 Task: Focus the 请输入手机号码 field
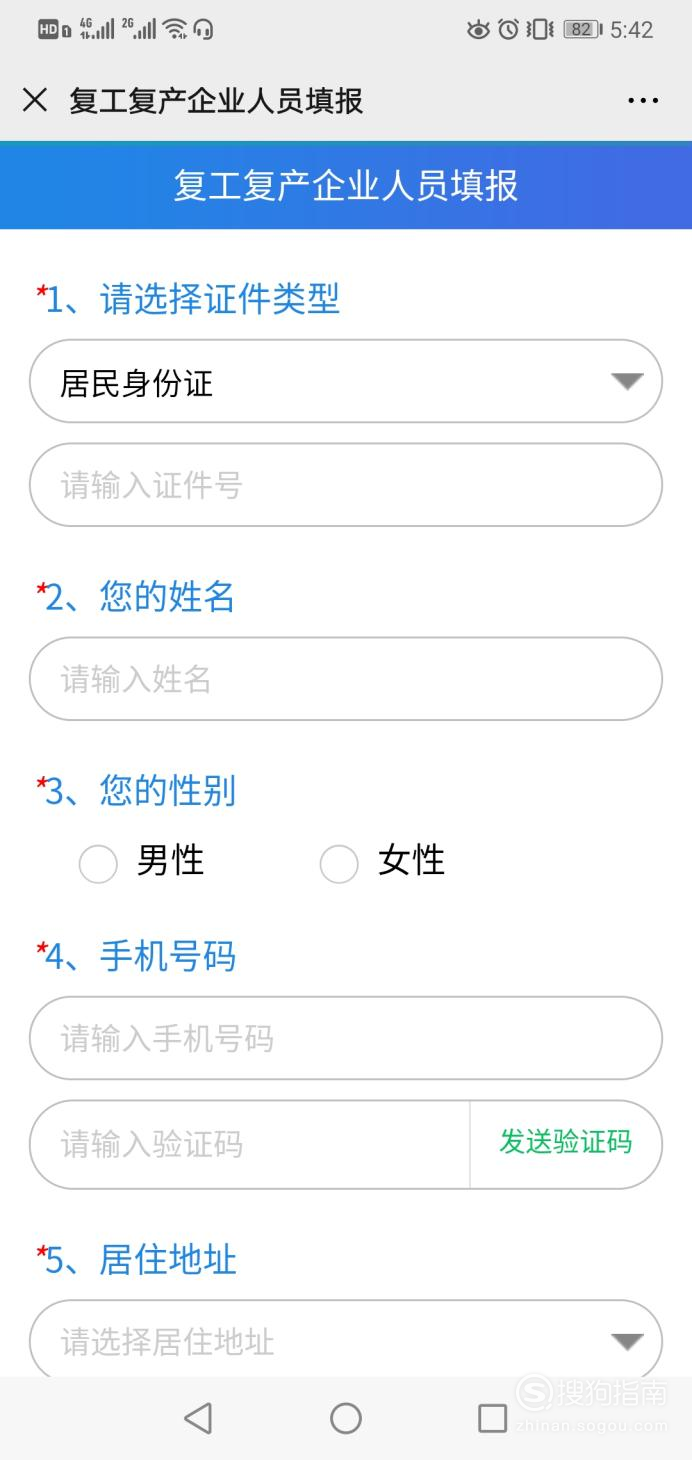pos(346,1038)
